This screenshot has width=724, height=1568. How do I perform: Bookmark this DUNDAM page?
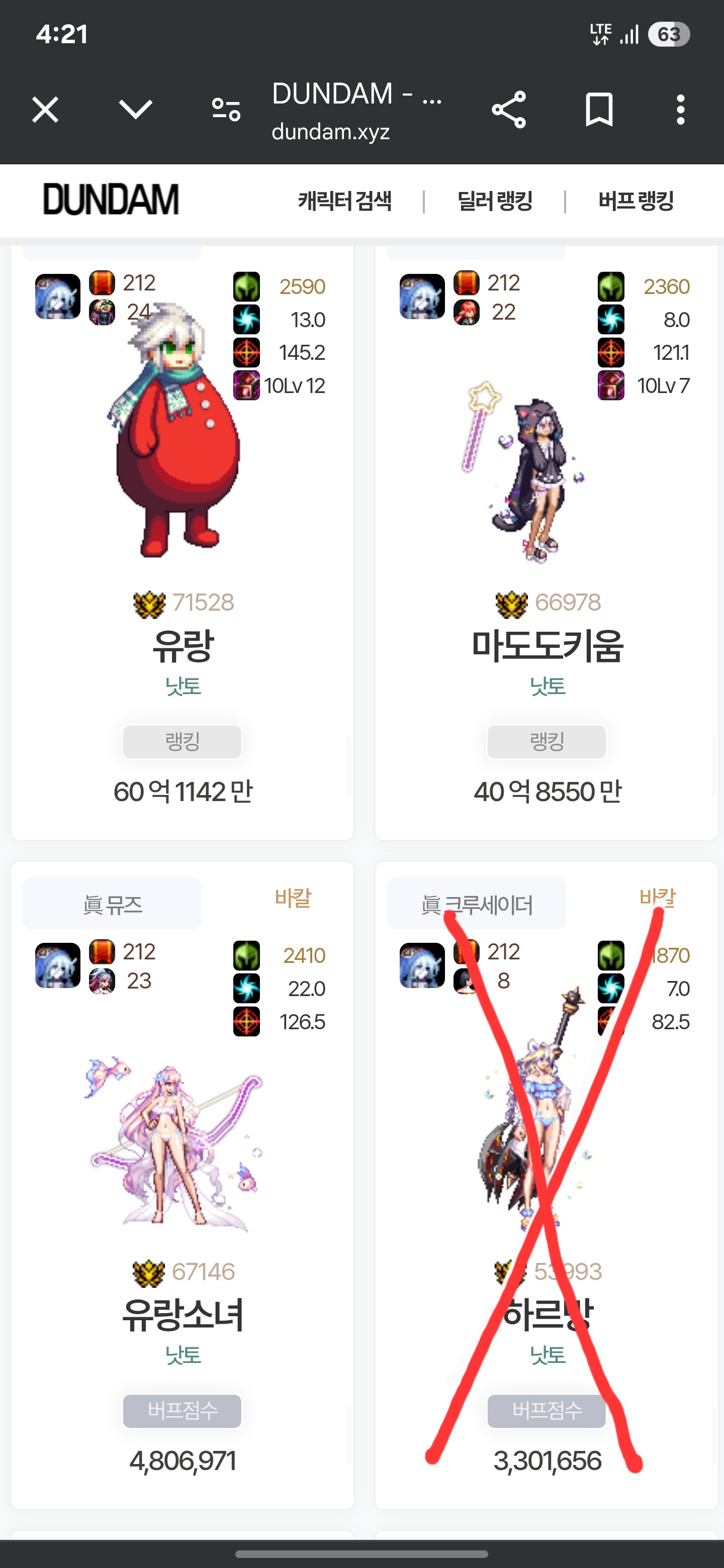599,110
